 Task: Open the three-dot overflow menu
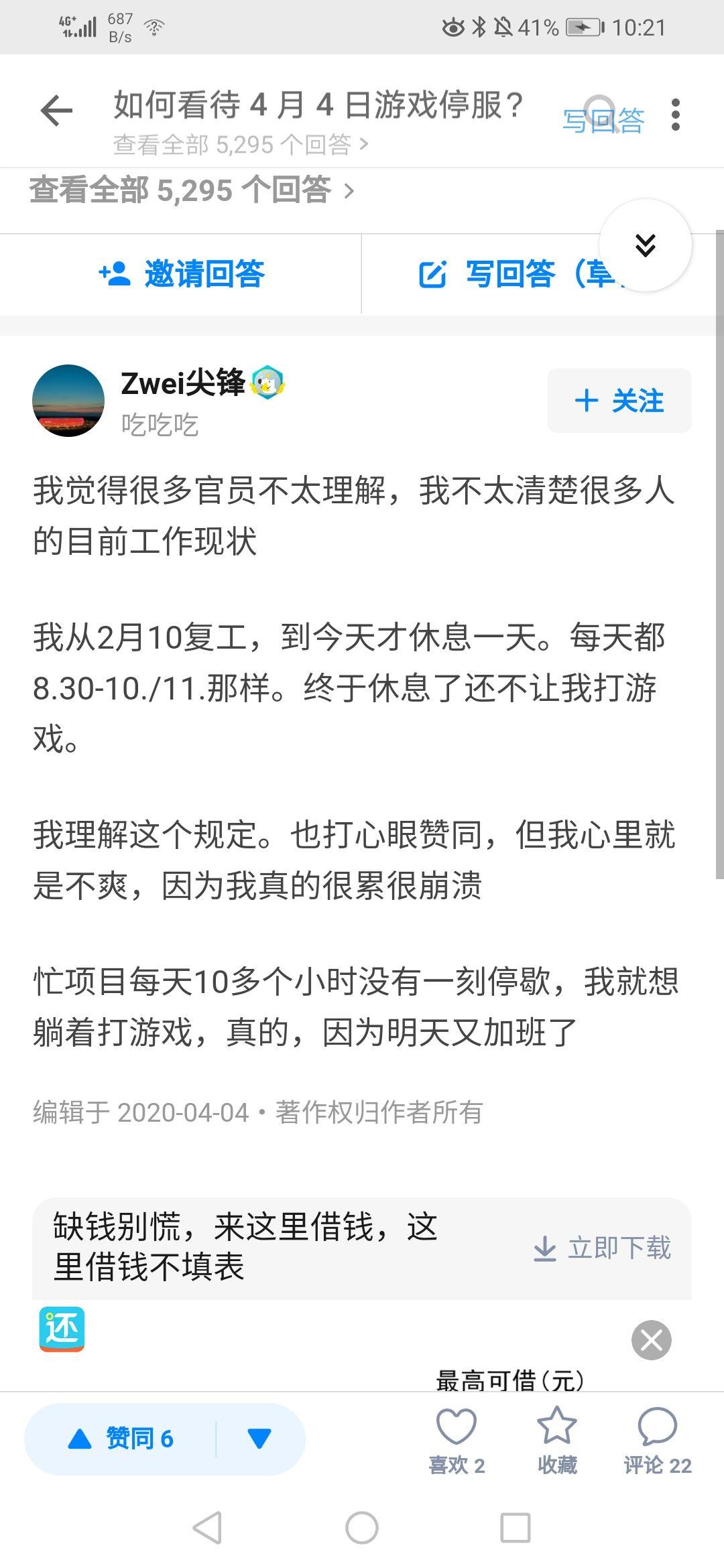click(676, 114)
